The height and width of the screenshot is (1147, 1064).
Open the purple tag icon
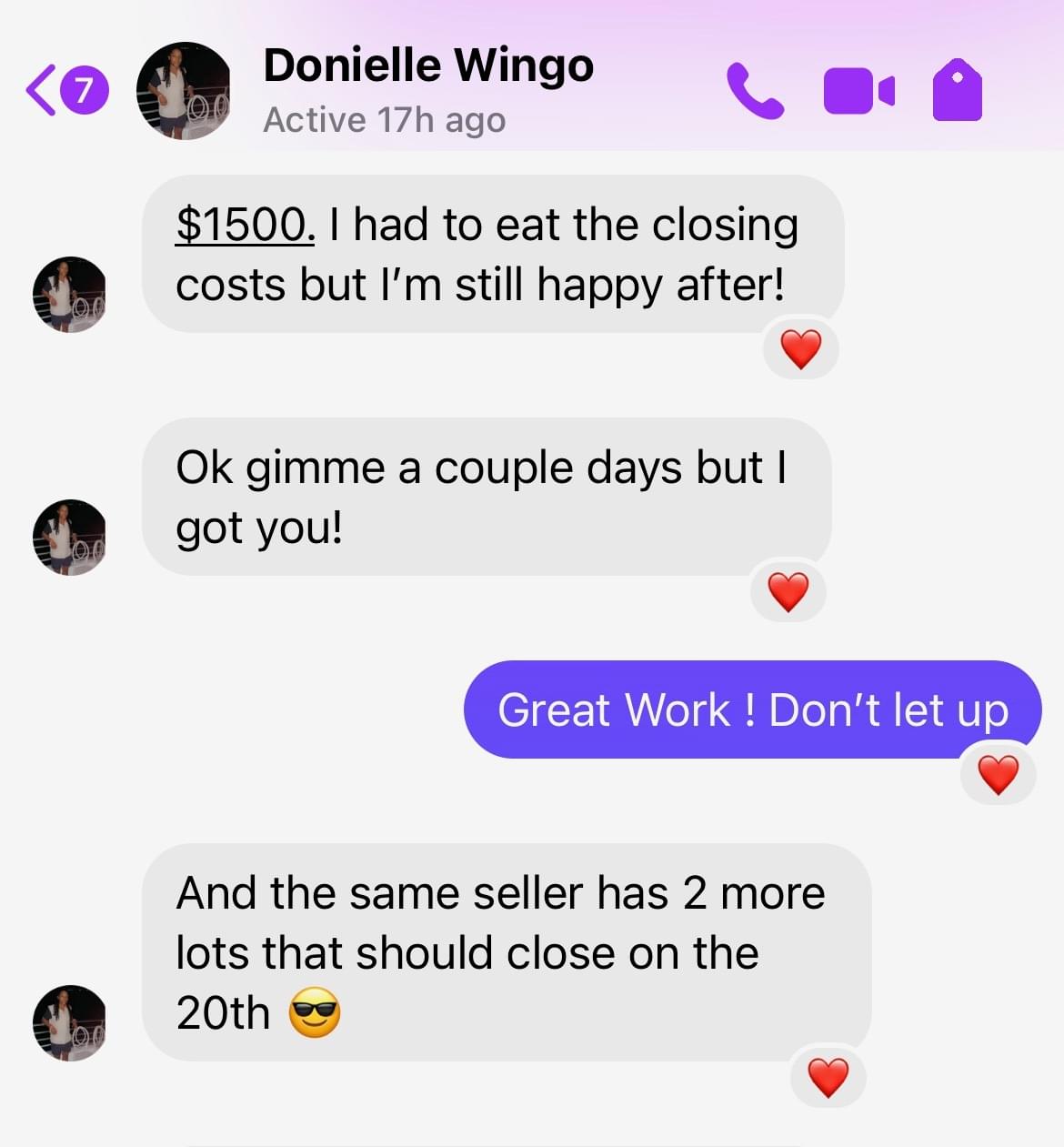coord(958,90)
